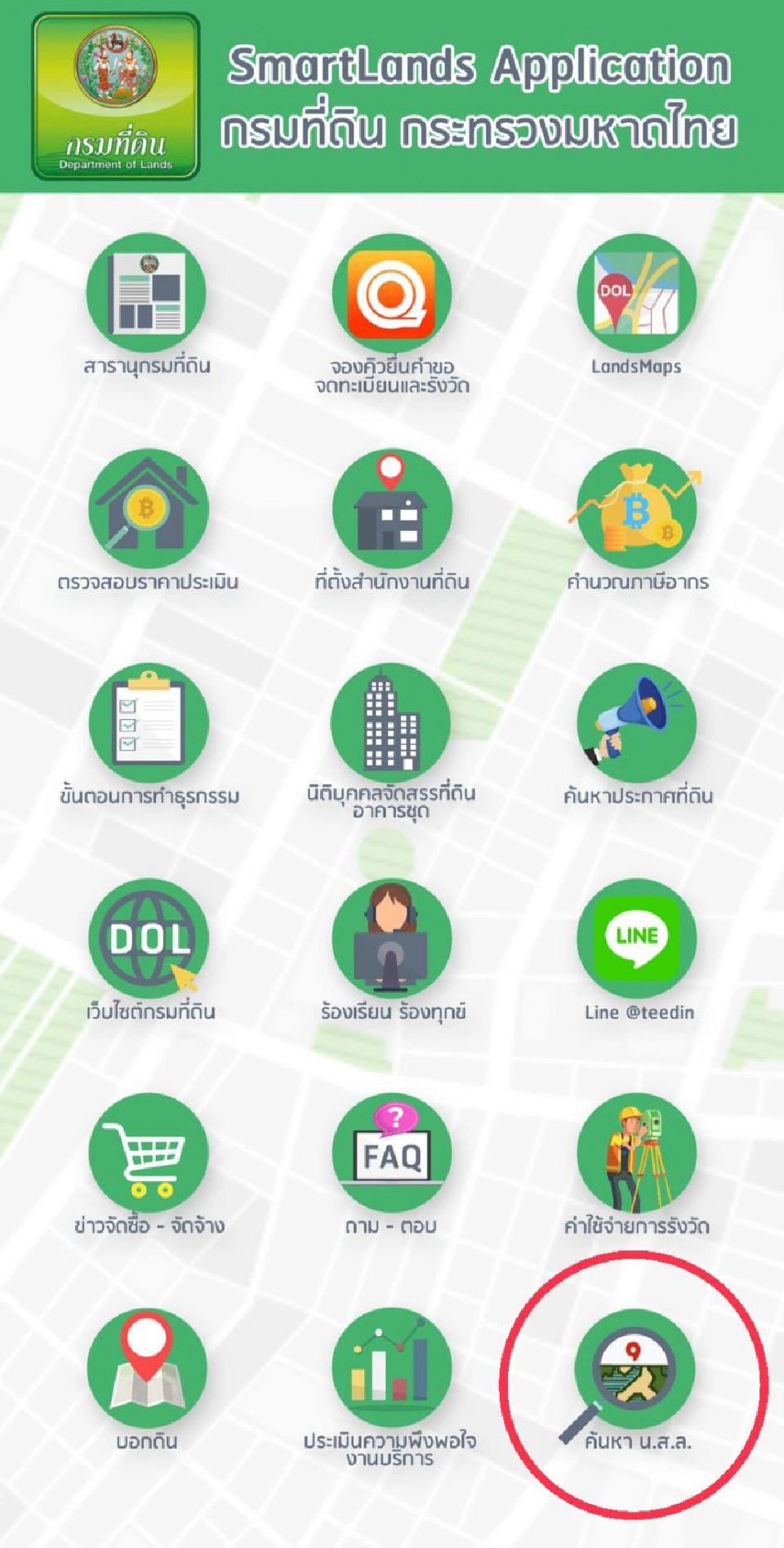Image resolution: width=784 pixels, height=1548 pixels.
Task: Tap ค้นหาประกาศที่ดิน announcement search
Action: (x=637, y=723)
